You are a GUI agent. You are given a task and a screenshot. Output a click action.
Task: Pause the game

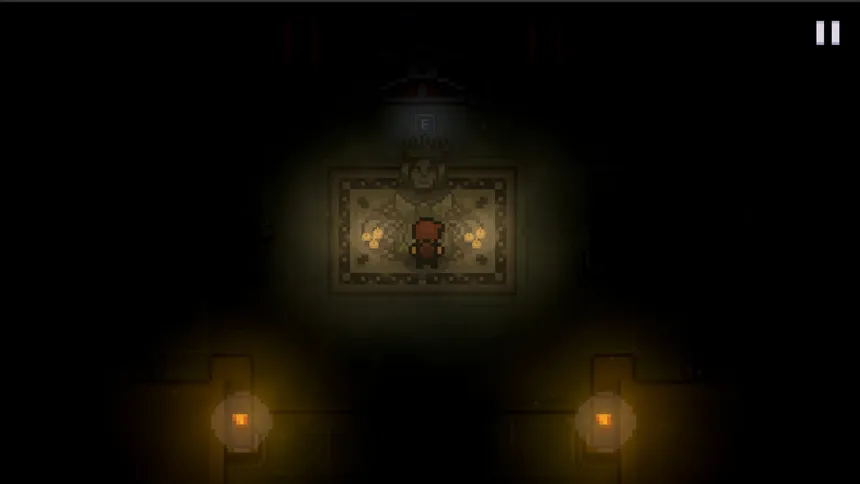pyautogui.click(x=828, y=33)
